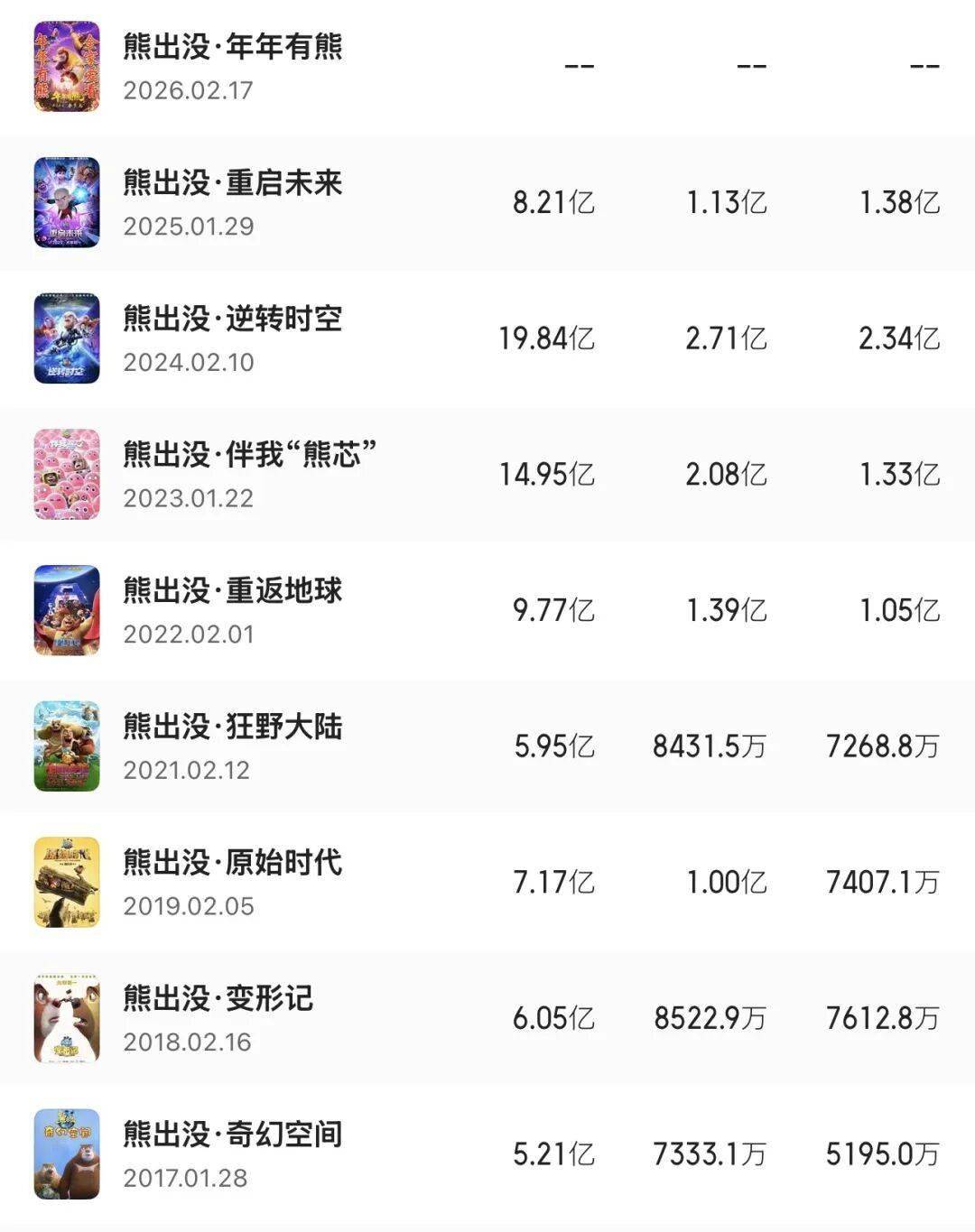Open 熊出没·重启未来 movie details
Image resolution: width=975 pixels, height=1232 pixels.
click(x=233, y=184)
